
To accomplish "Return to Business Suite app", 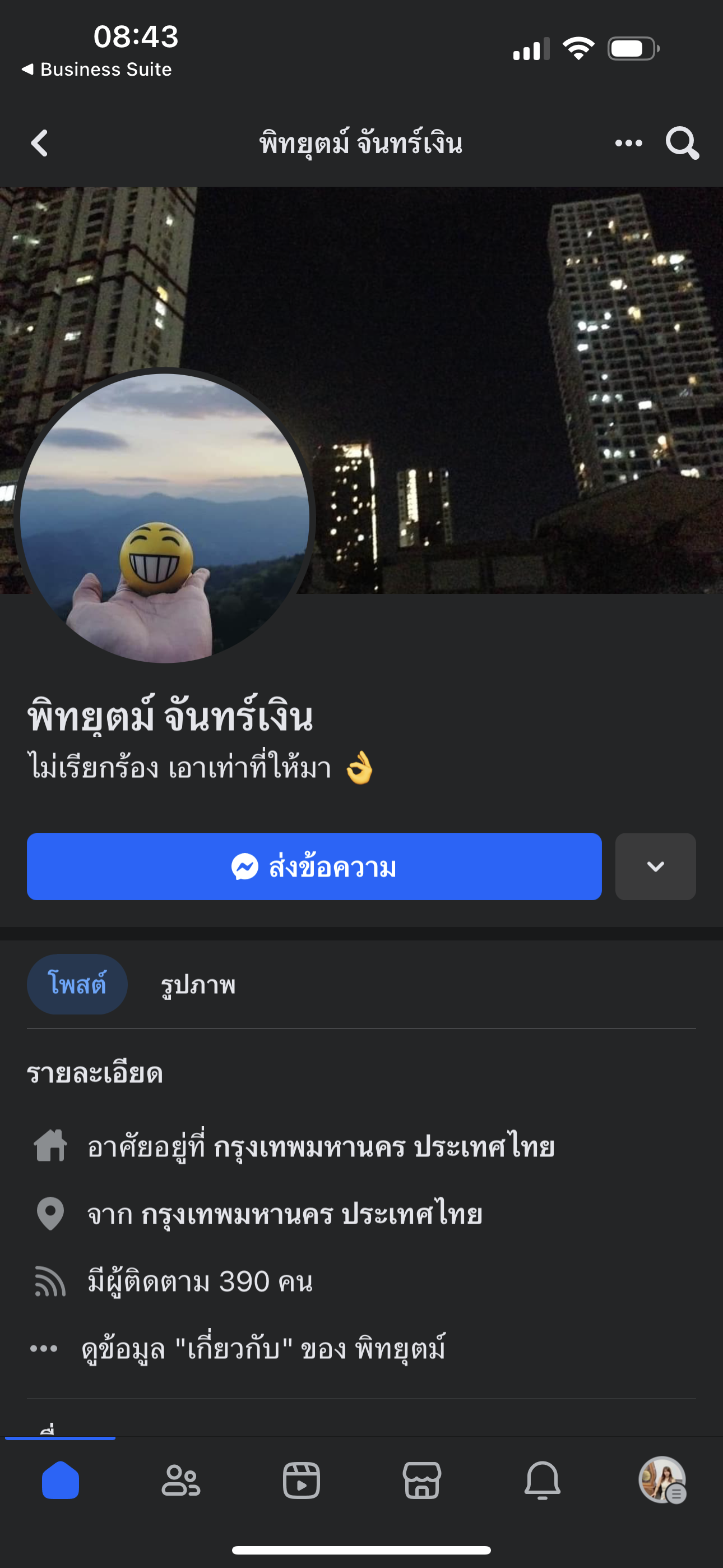I will pyautogui.click(x=98, y=70).
